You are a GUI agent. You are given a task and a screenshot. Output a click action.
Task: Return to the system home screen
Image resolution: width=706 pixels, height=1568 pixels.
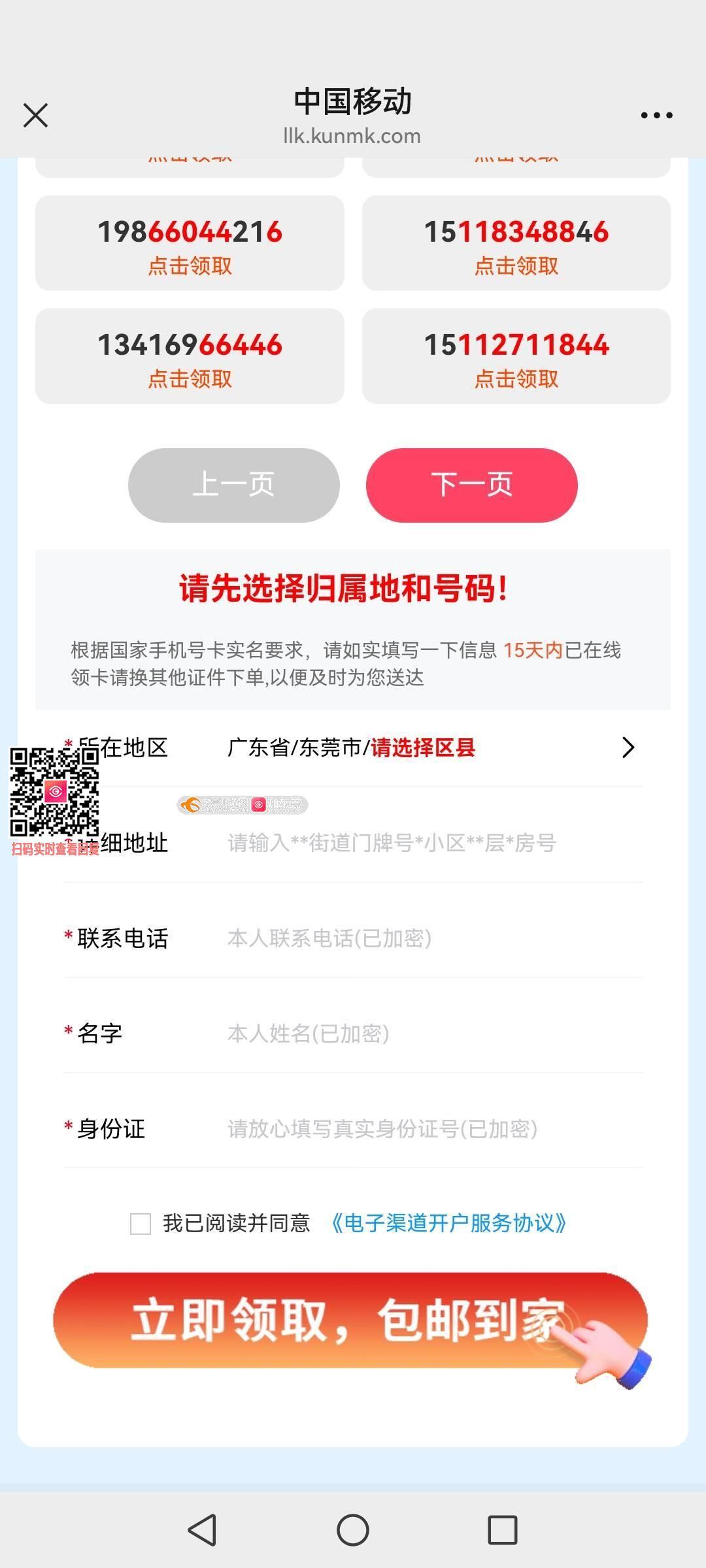point(353,1530)
